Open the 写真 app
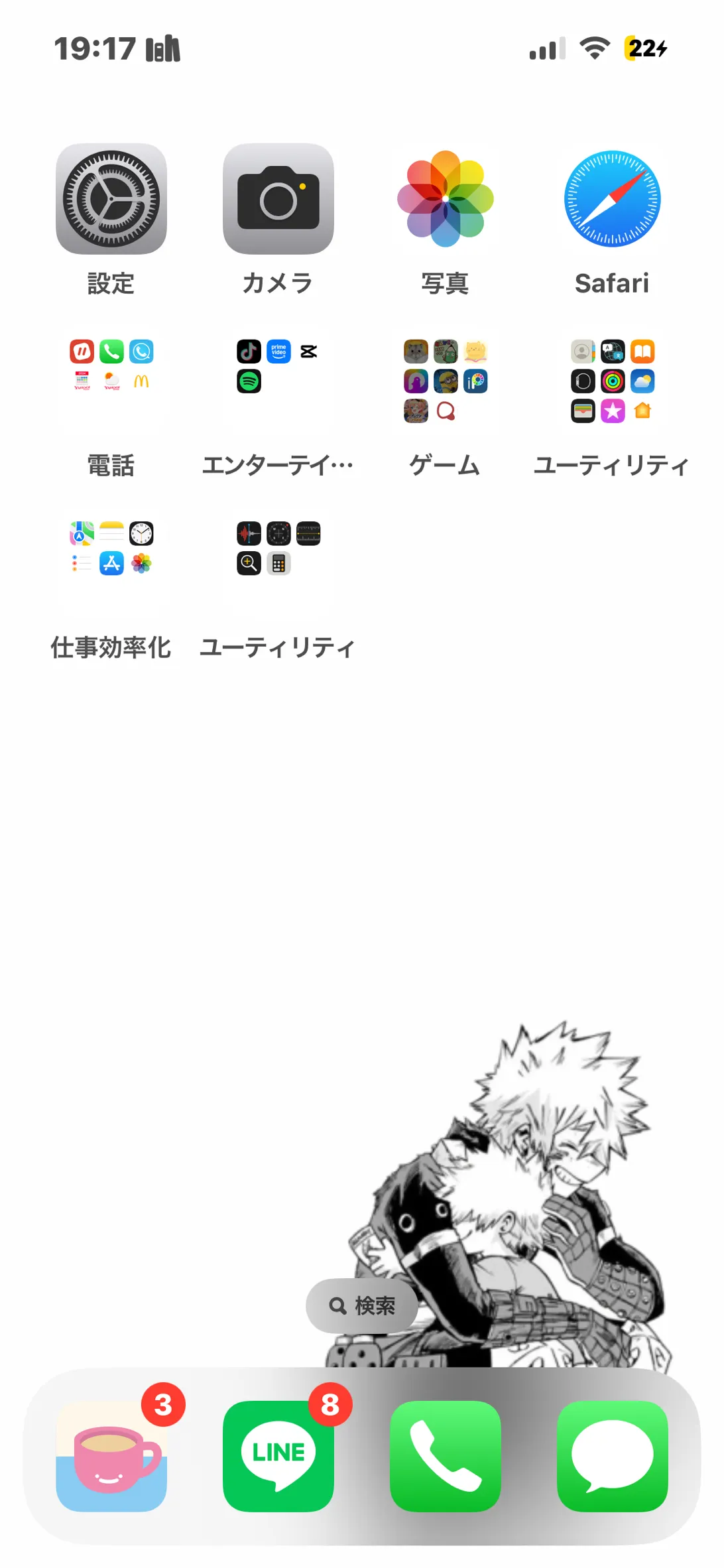724x1568 pixels. (446, 199)
